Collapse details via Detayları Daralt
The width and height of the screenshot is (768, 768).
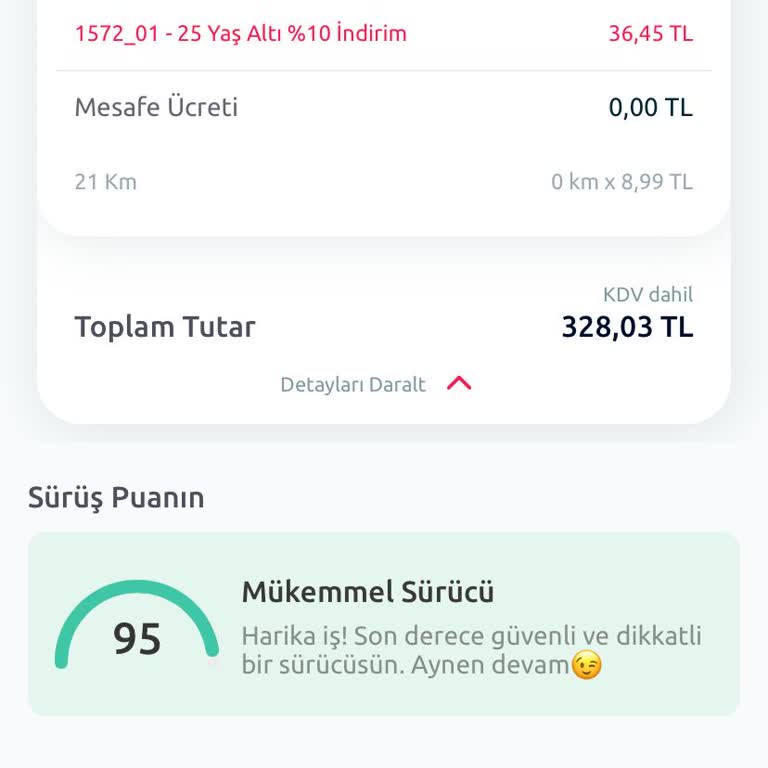[375, 385]
